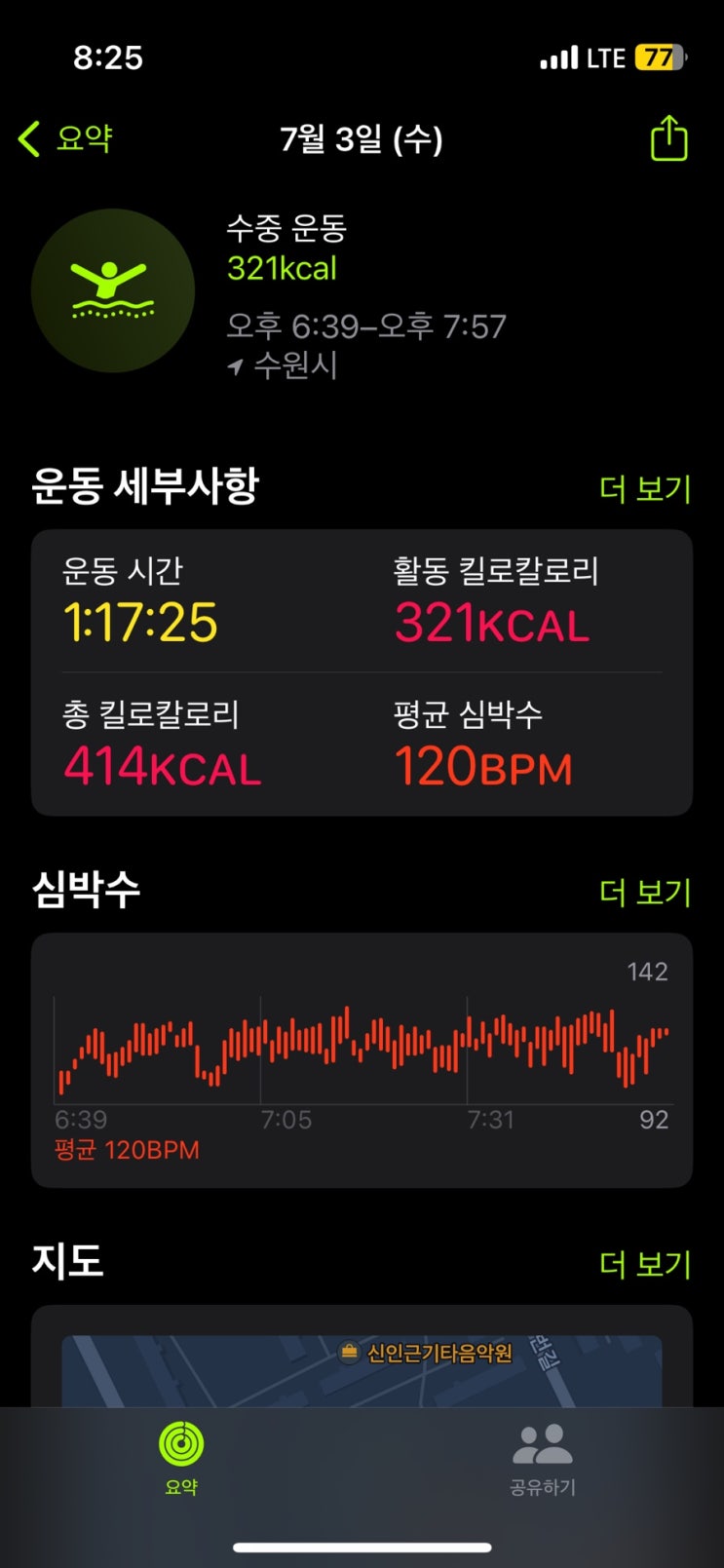Open 더 보기 for 지도
The image size is (724, 1568).
coord(644,1264)
